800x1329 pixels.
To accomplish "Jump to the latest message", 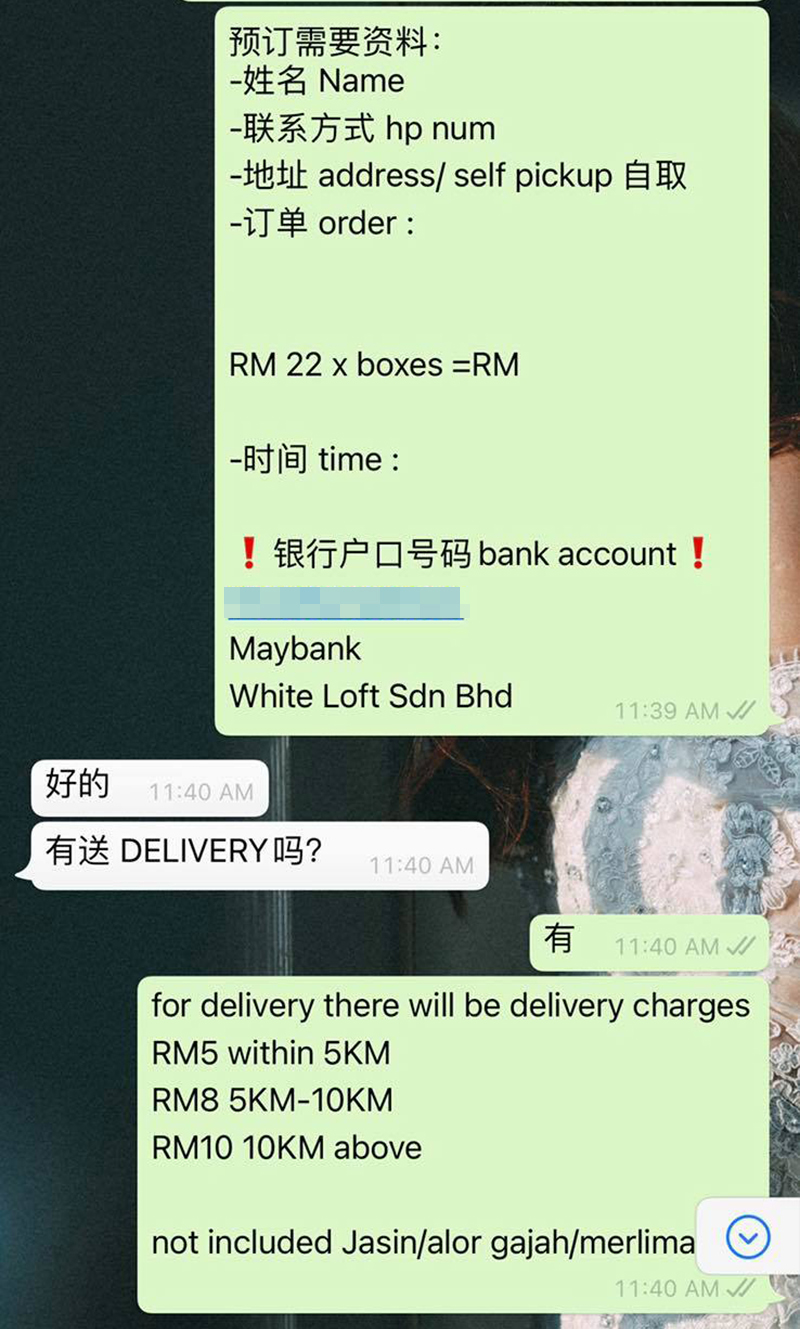I will 748,1239.
